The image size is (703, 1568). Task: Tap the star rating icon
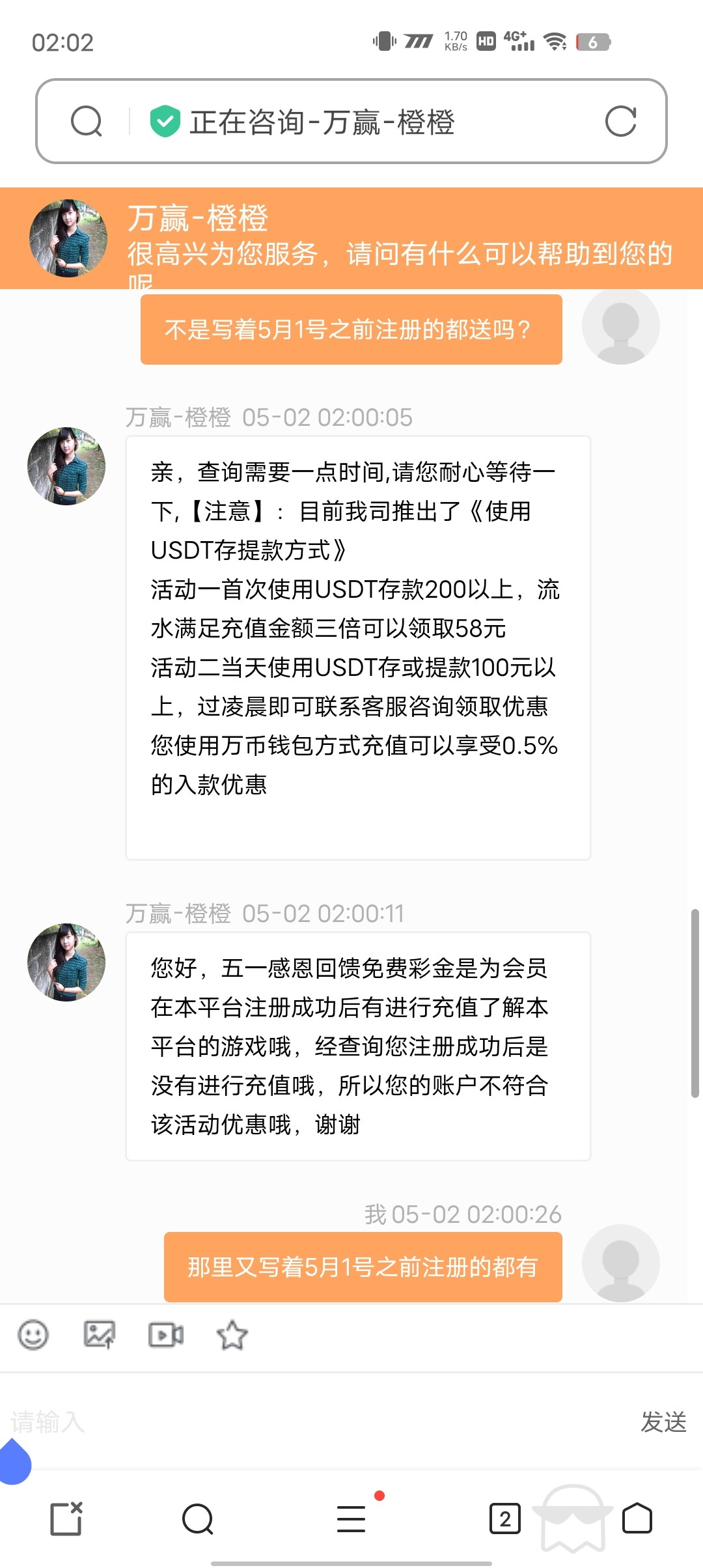232,1335
